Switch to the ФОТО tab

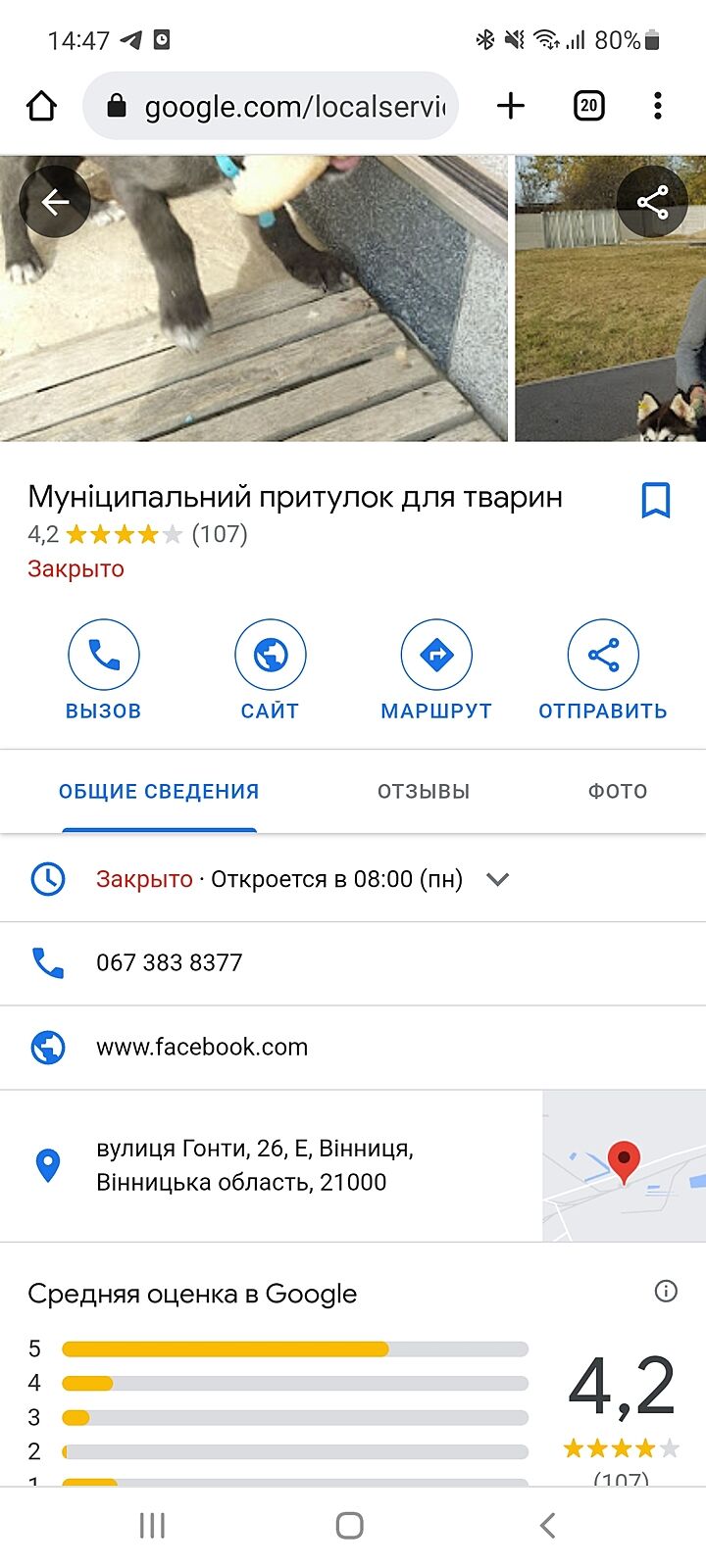[x=618, y=791]
